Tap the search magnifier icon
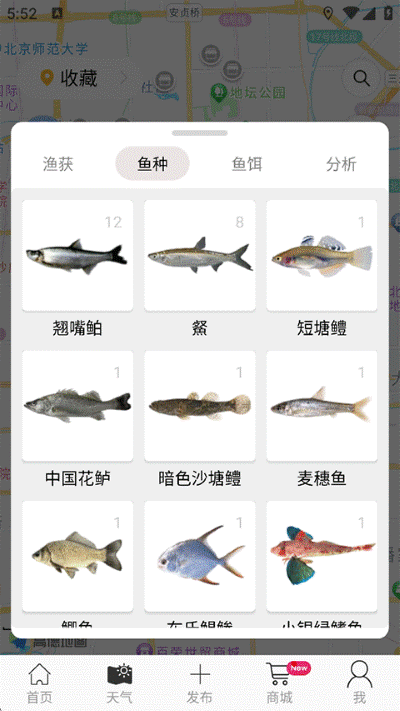Image resolution: width=400 pixels, height=711 pixels. 361,78
